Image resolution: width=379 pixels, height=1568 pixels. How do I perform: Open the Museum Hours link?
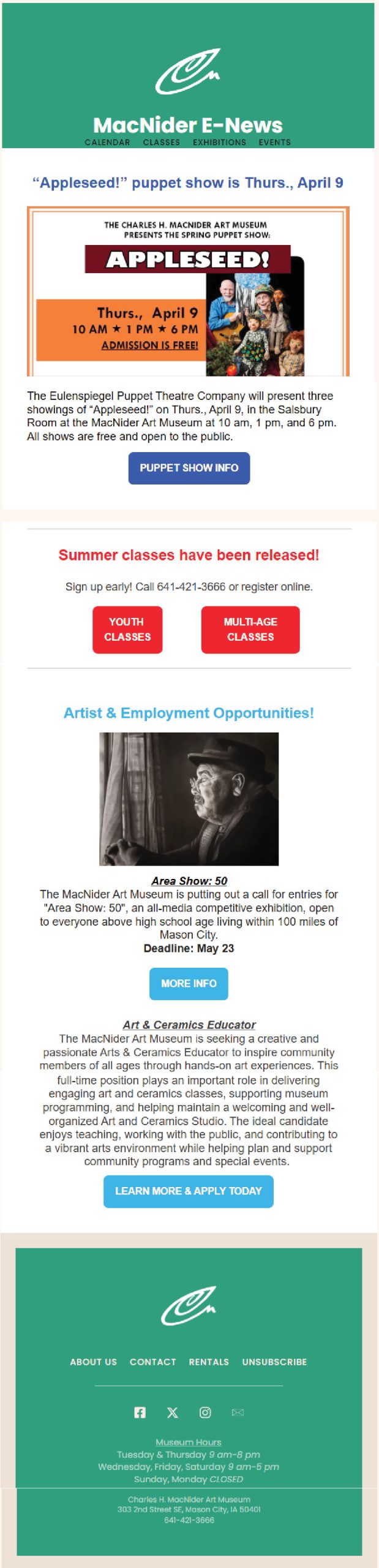pyautogui.click(x=189, y=1442)
